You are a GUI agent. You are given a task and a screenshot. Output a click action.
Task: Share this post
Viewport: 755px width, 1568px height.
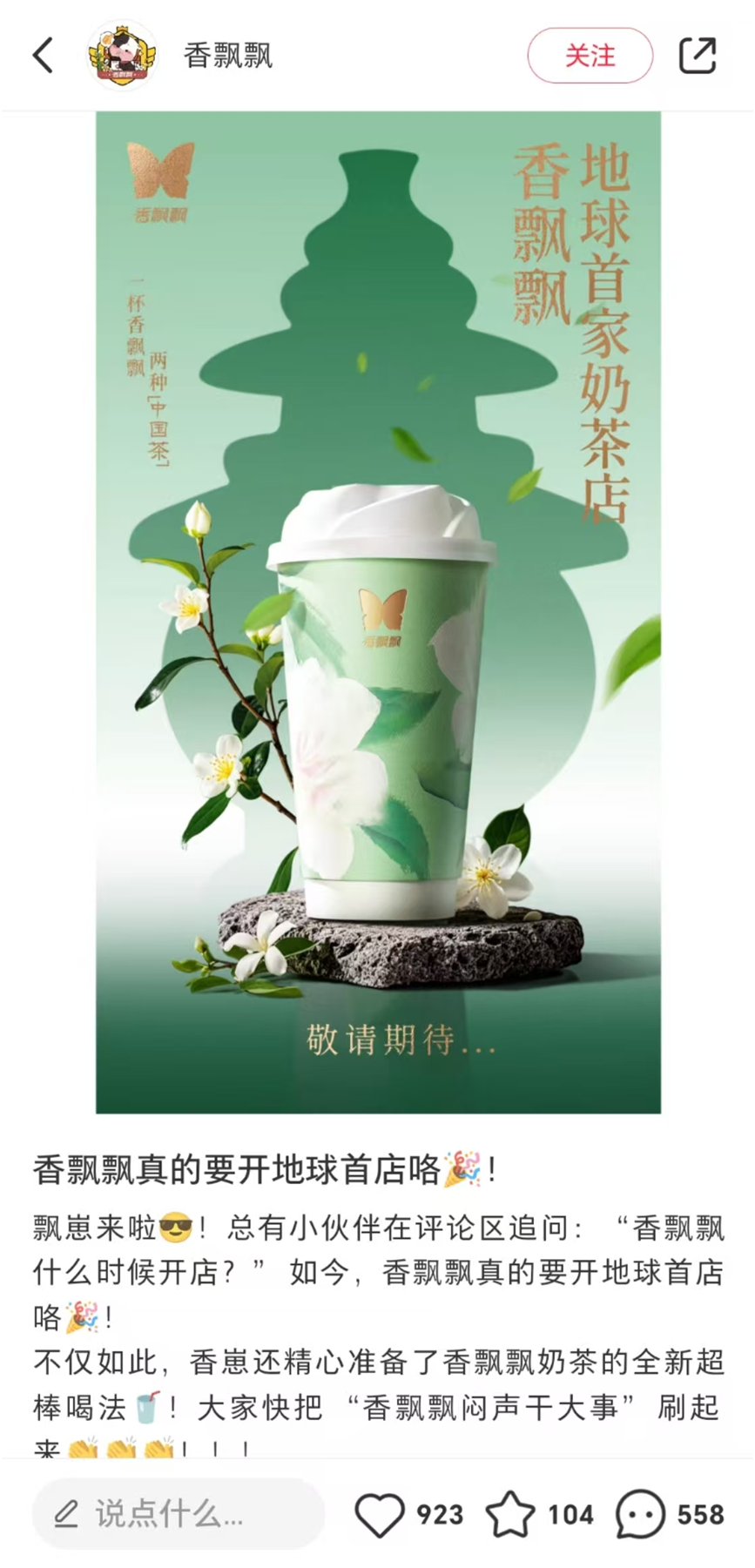point(697,56)
